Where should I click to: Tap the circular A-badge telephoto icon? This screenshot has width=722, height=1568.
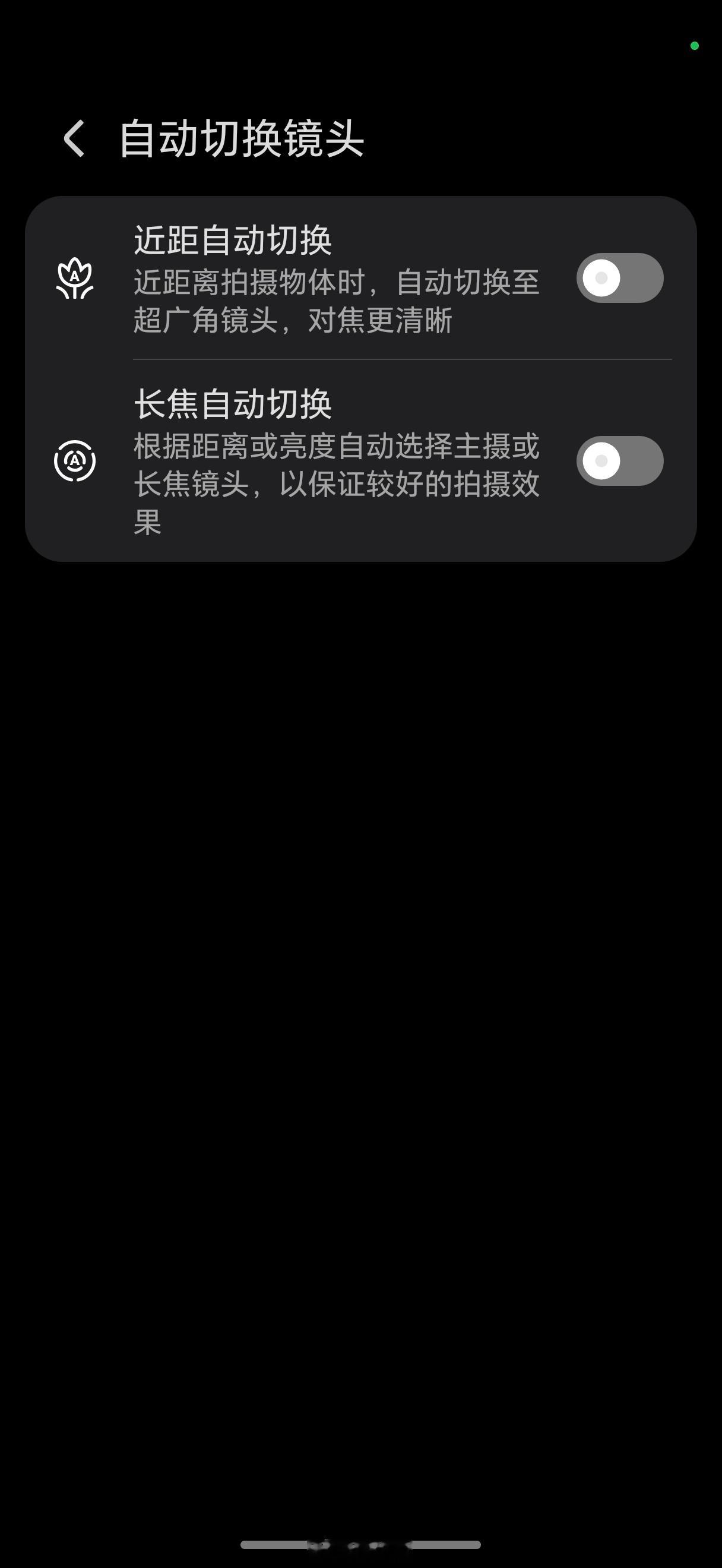coord(75,461)
